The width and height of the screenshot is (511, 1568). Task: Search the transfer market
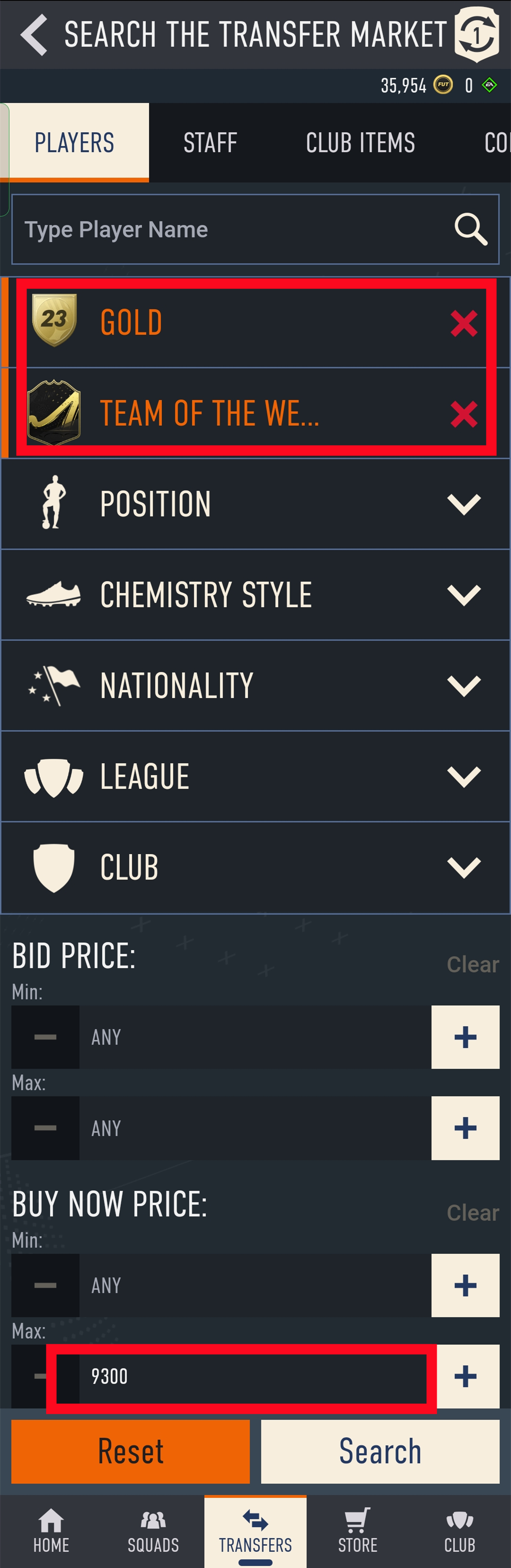tap(380, 1451)
